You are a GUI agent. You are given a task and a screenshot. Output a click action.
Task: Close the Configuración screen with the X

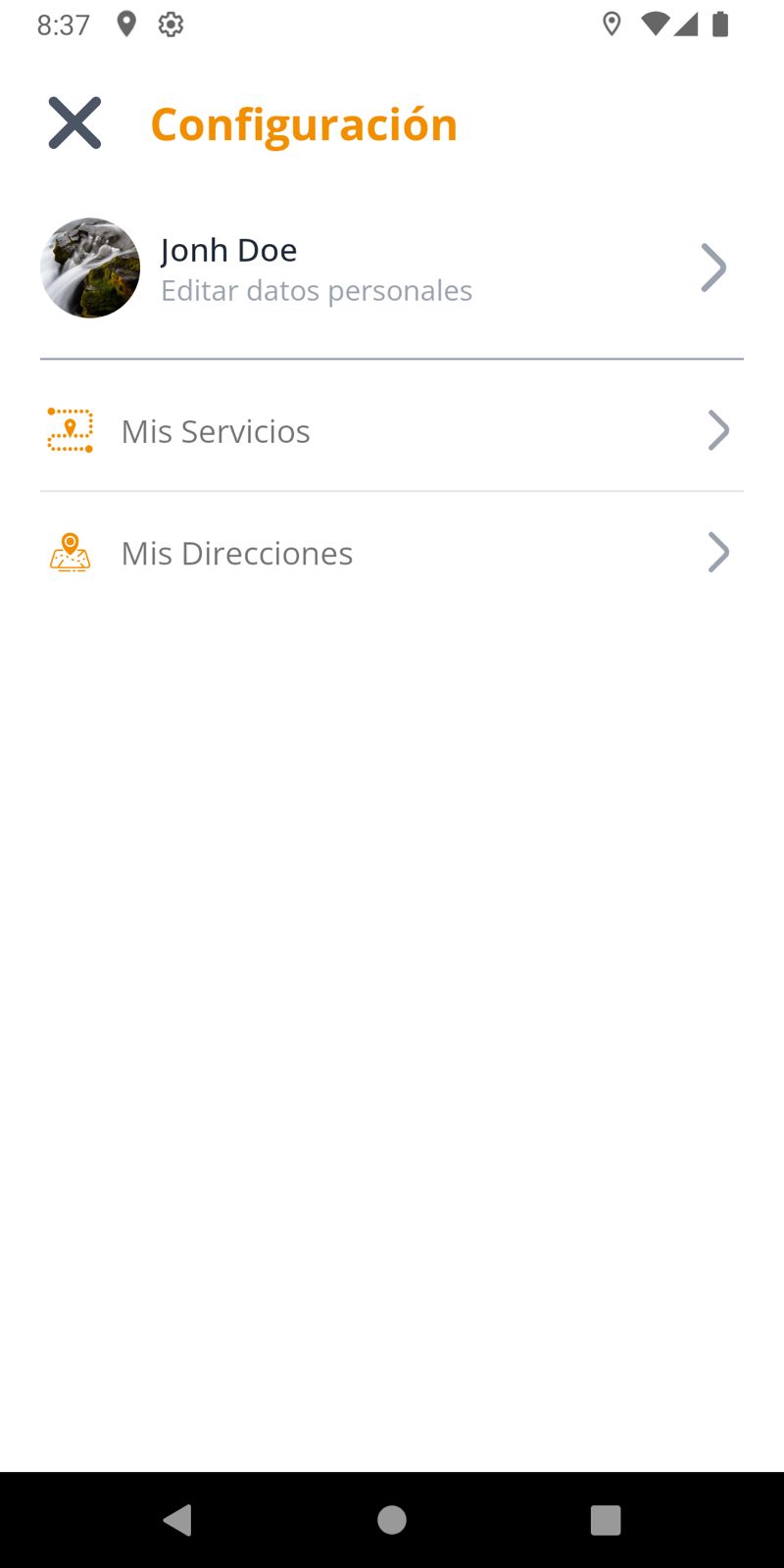point(73,122)
